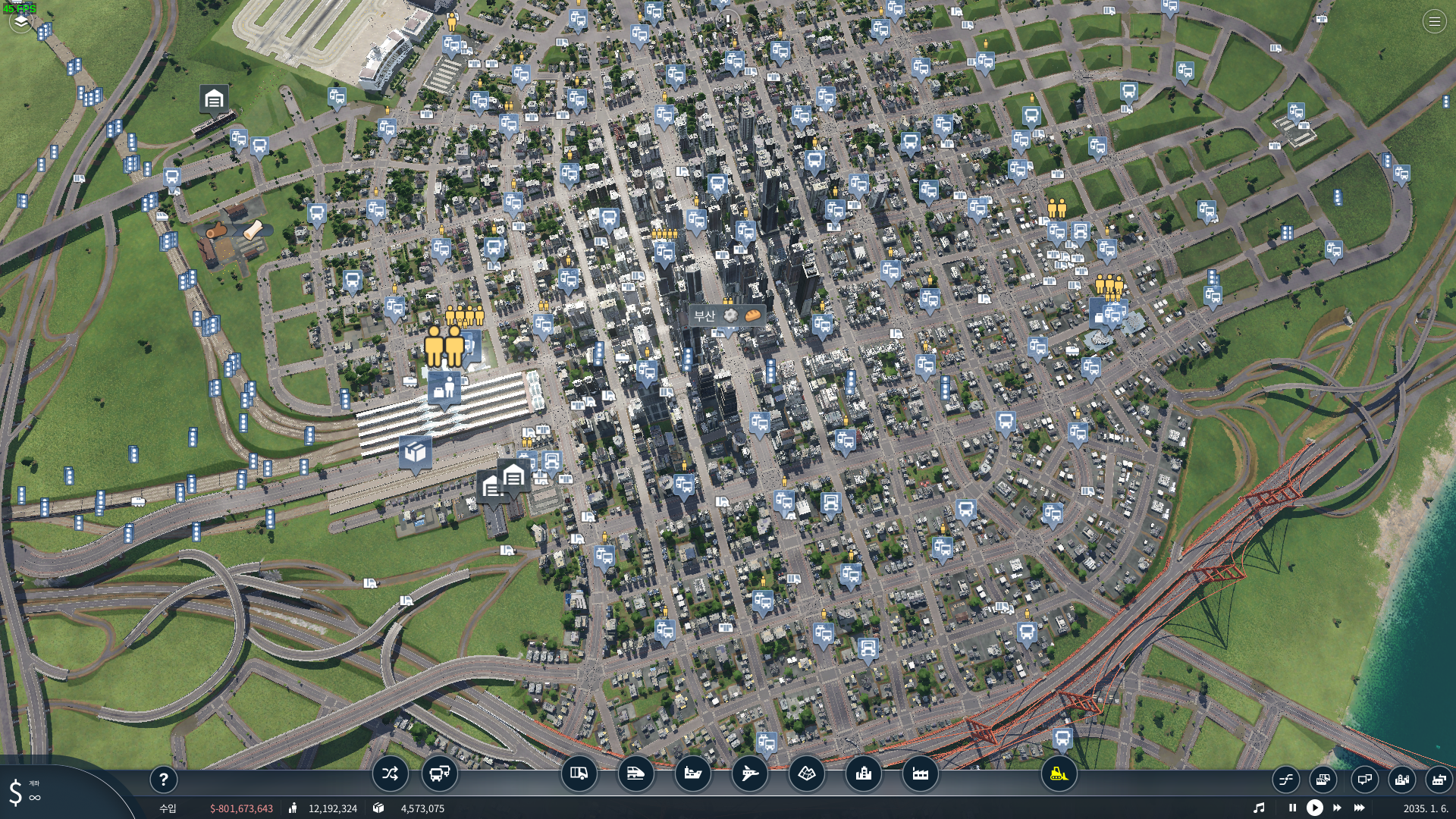Pause the game
The height and width of the screenshot is (819, 1456).
click(x=1292, y=808)
